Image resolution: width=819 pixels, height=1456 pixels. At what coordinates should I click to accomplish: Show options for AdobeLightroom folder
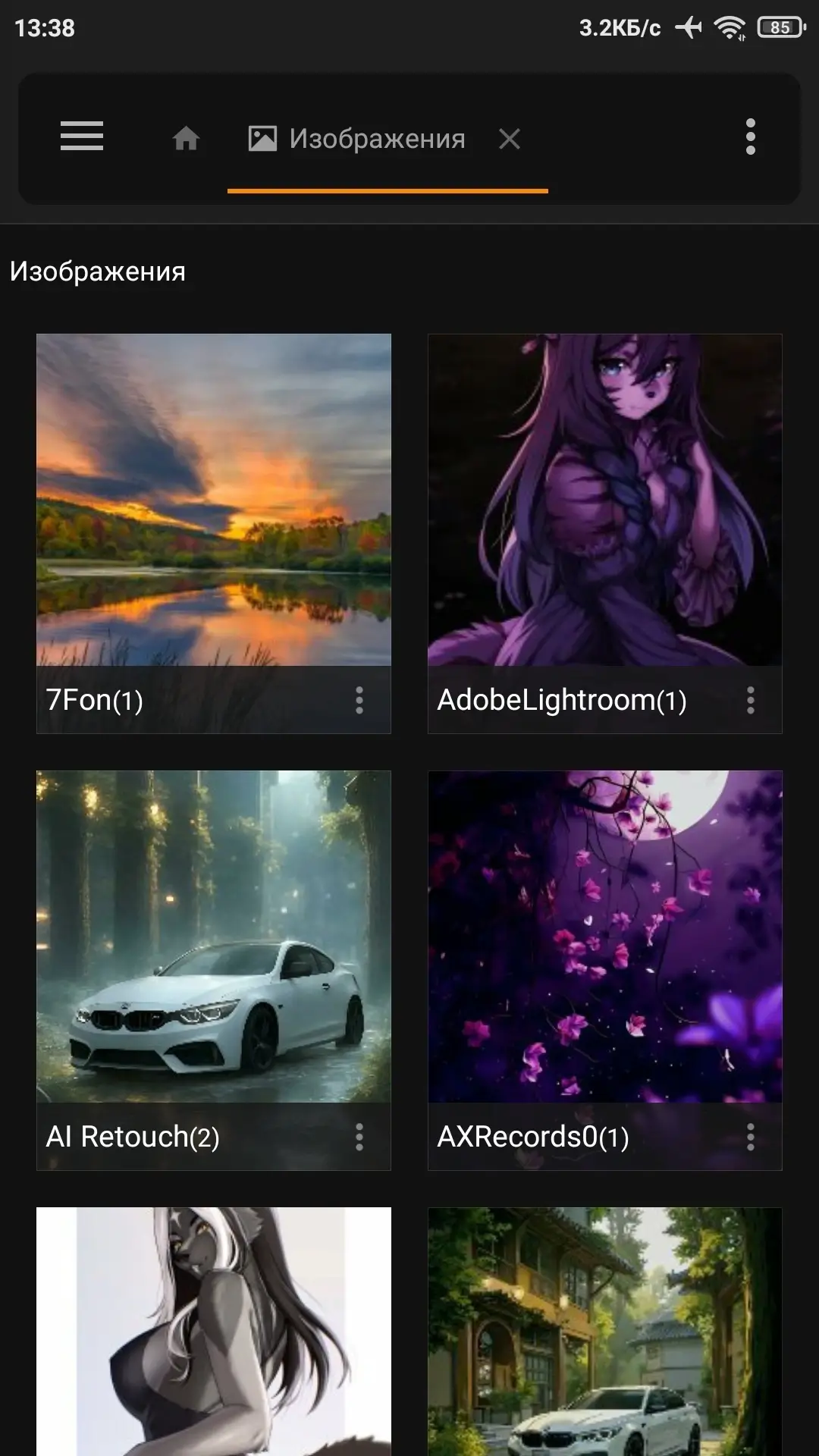click(750, 700)
